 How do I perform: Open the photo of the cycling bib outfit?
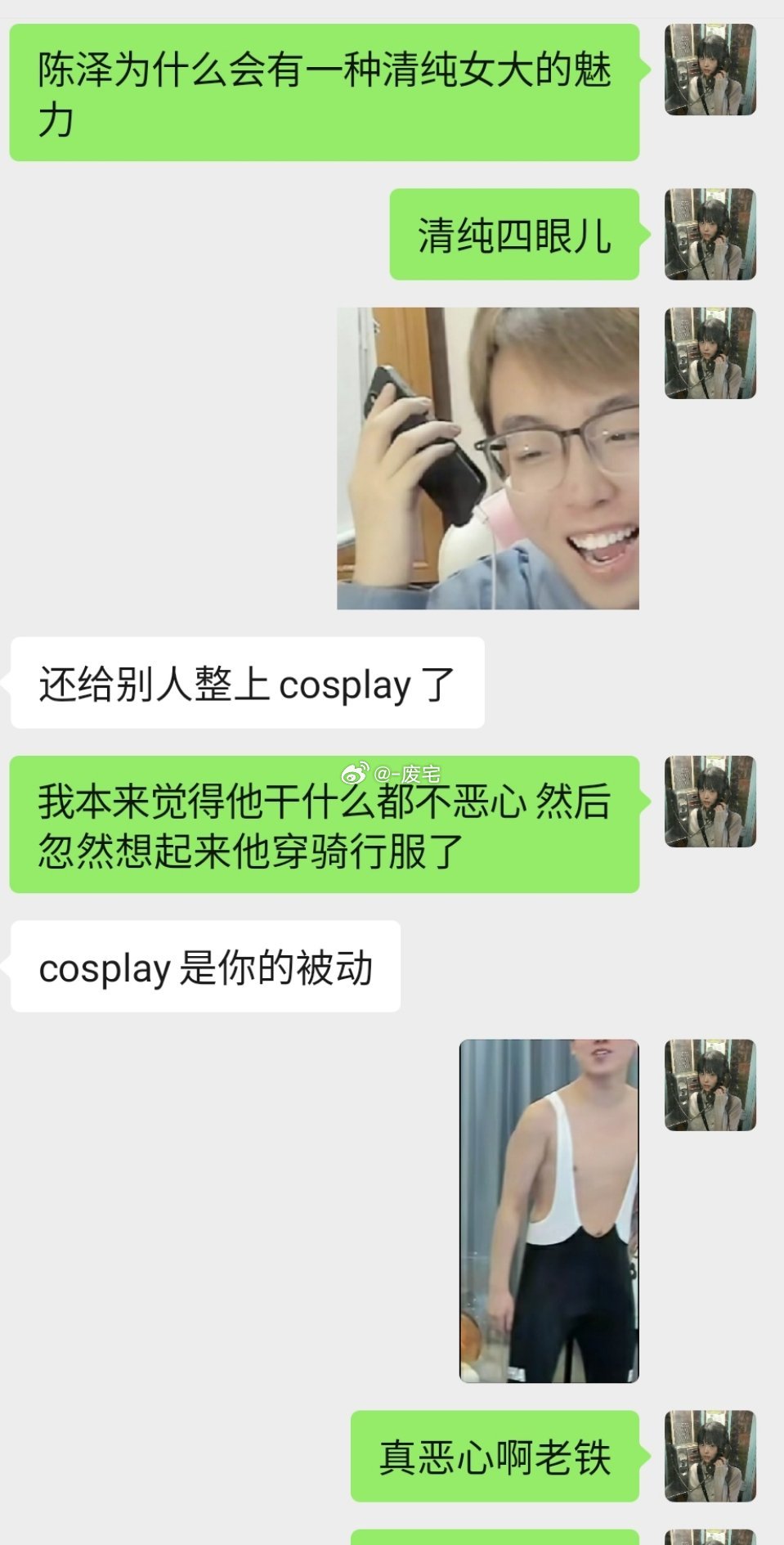549,1210
